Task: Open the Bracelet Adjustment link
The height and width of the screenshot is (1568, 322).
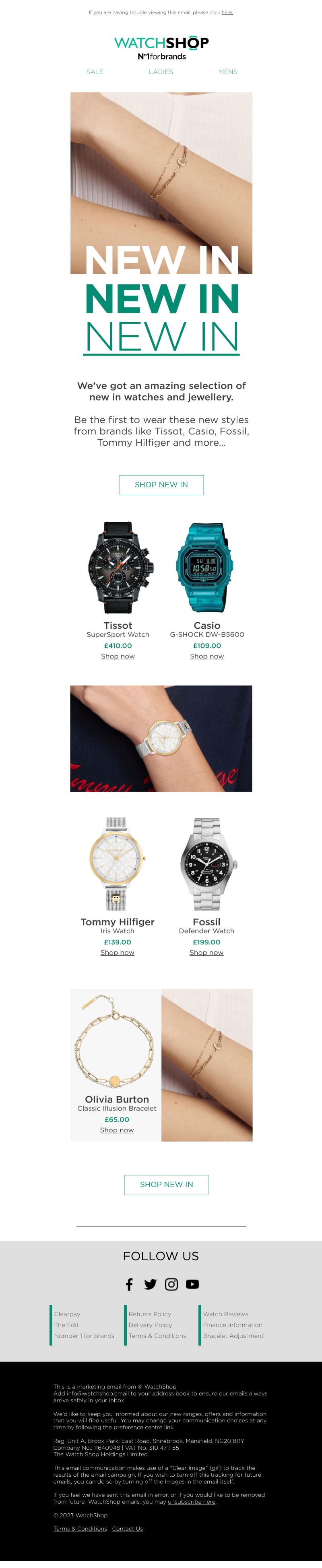Action: 233,1336
